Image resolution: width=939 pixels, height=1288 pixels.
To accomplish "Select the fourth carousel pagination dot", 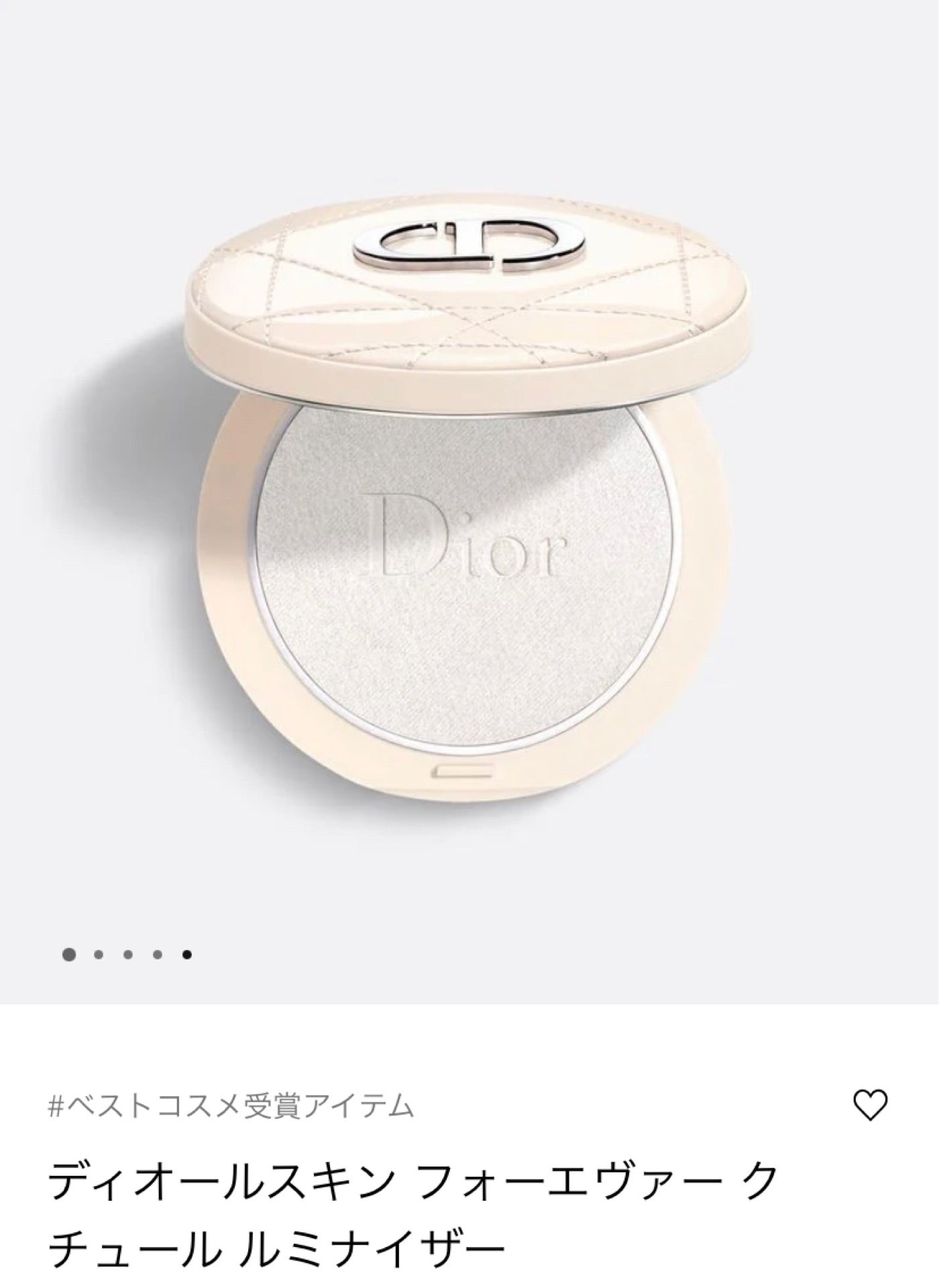I will 158,953.
